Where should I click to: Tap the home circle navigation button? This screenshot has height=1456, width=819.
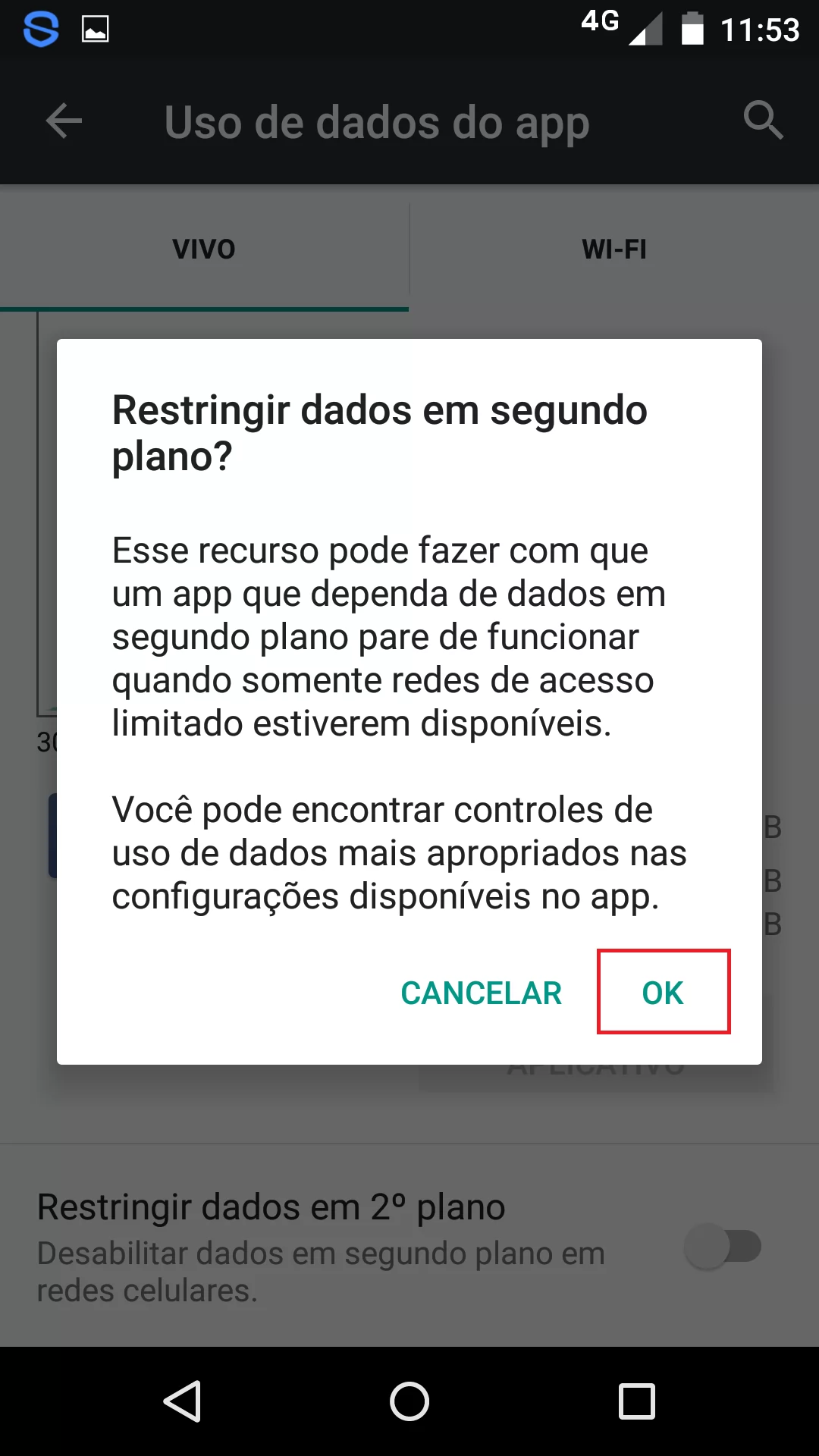pyautogui.click(x=409, y=1401)
